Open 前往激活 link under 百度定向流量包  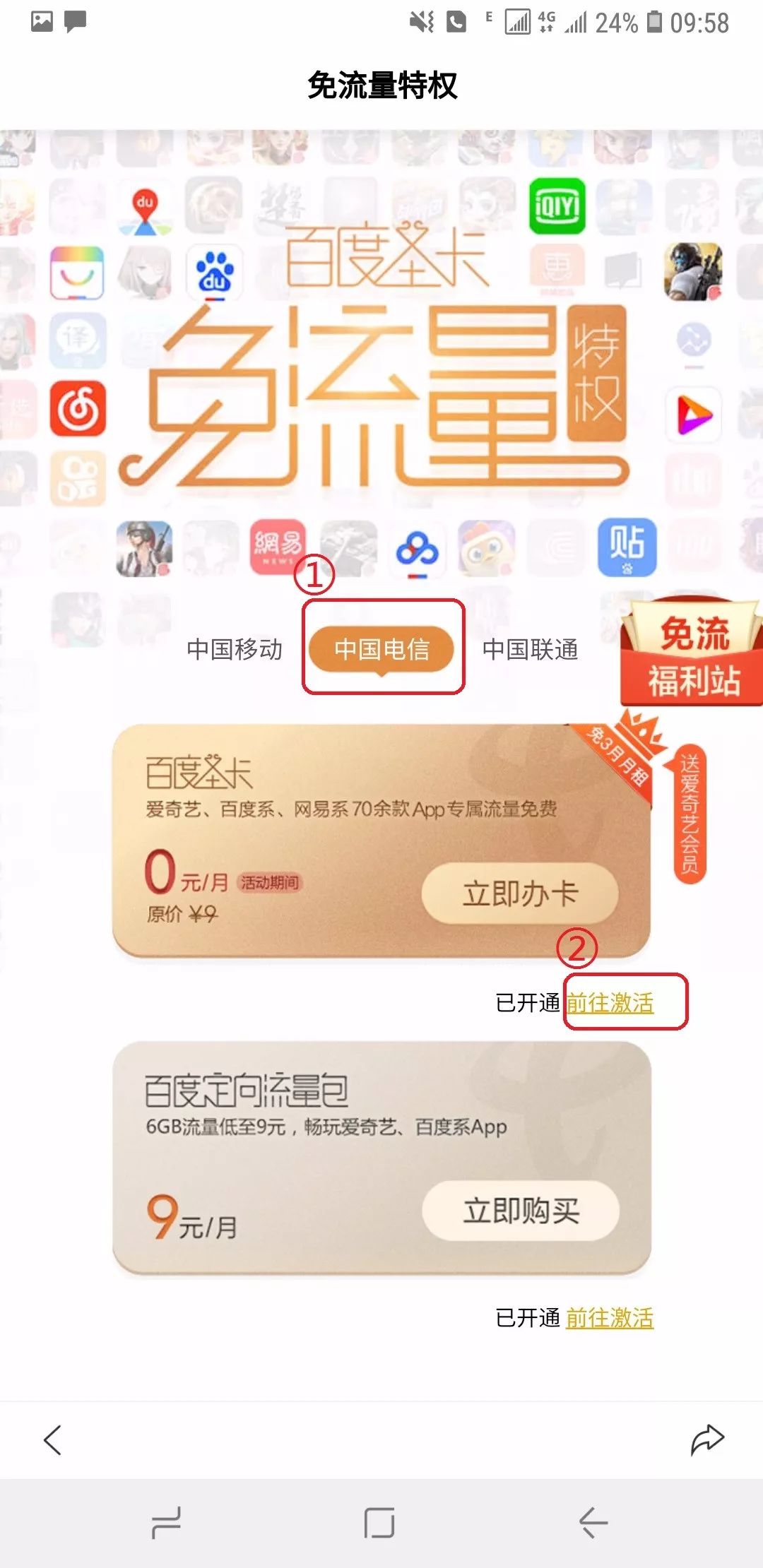click(x=610, y=1318)
